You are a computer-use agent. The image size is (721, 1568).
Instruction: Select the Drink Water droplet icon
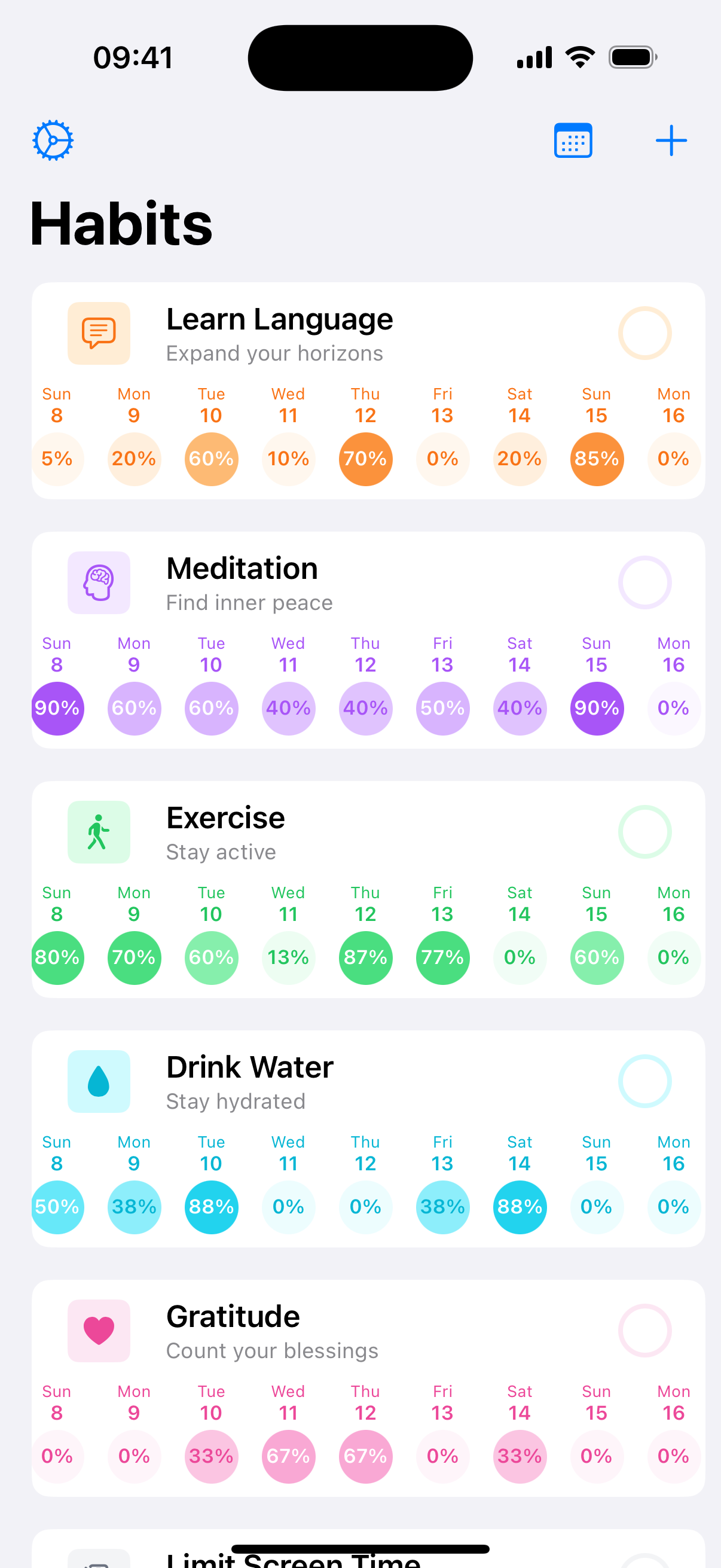(x=99, y=1082)
